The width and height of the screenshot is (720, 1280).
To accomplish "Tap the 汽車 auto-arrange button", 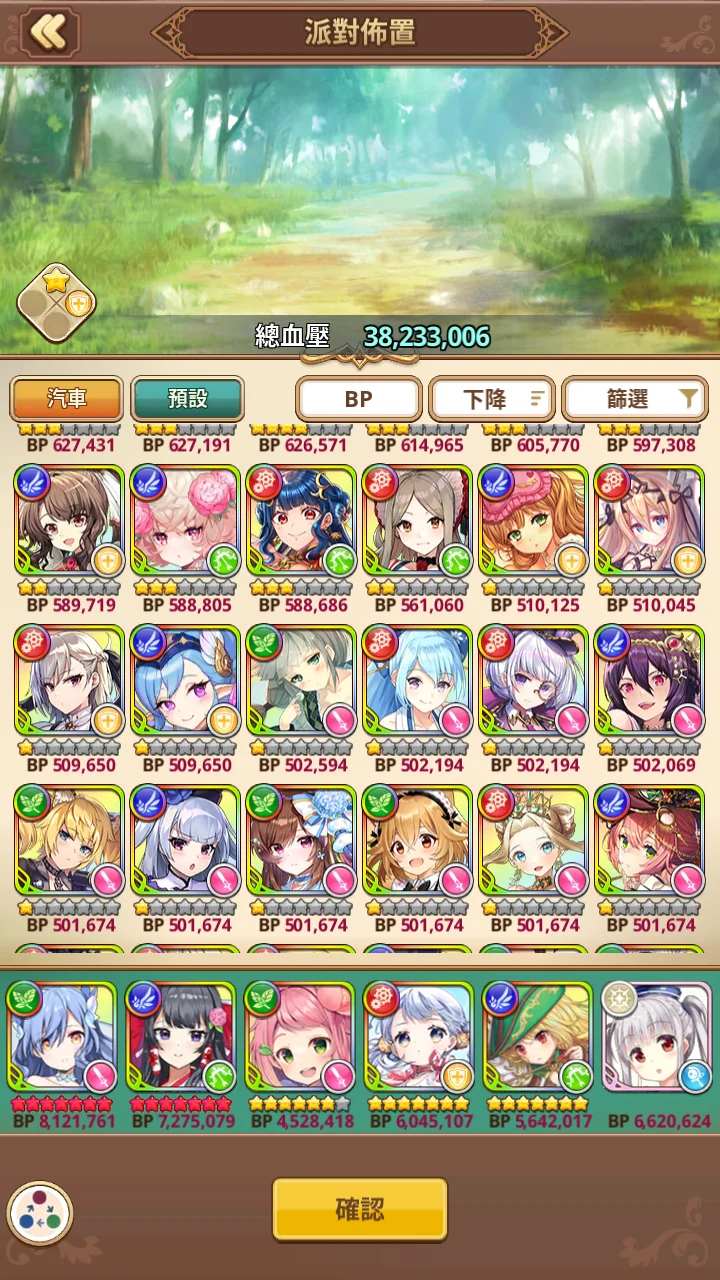I will [67, 399].
